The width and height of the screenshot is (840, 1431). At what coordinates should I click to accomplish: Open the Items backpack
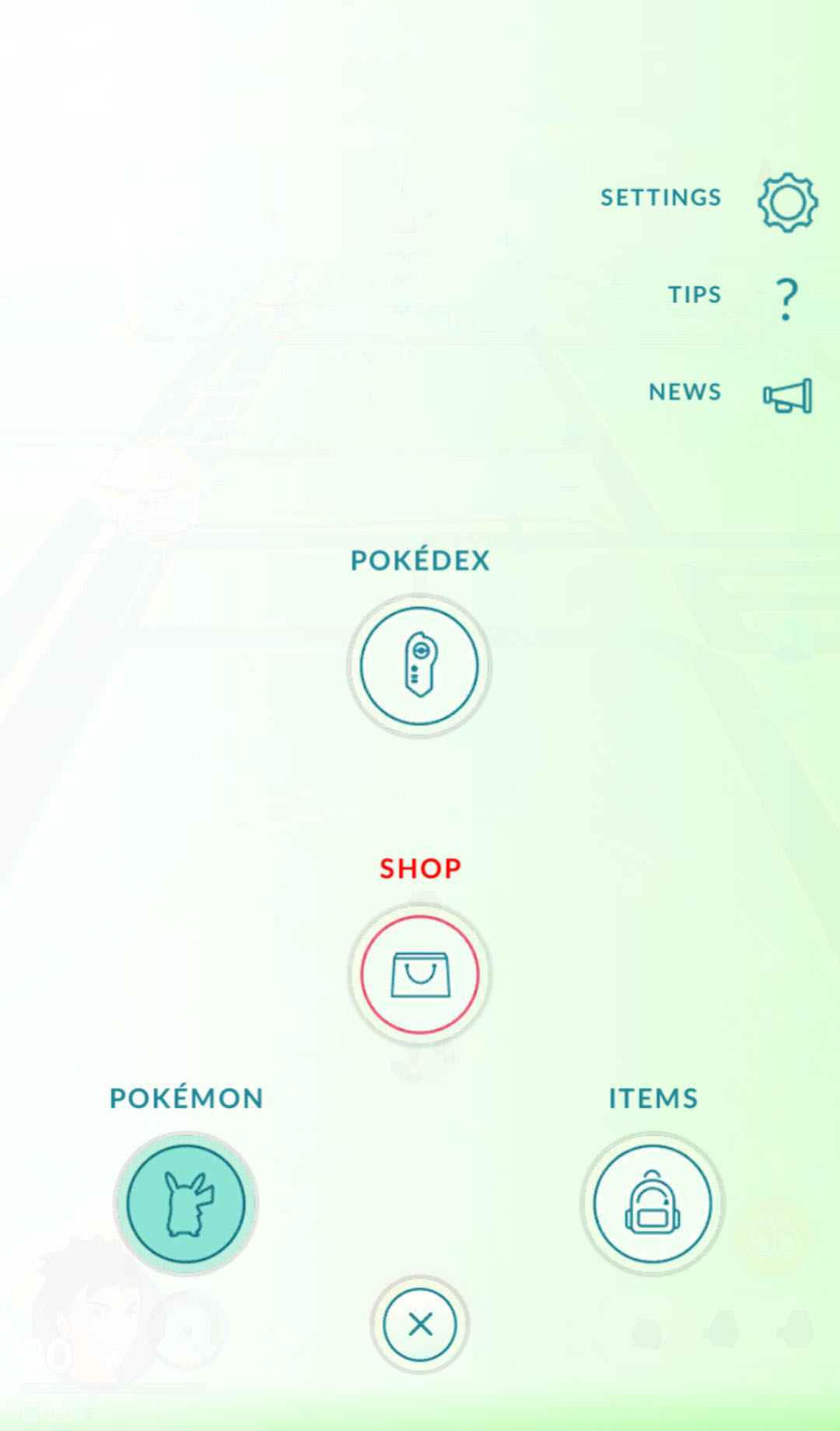coord(652,1203)
